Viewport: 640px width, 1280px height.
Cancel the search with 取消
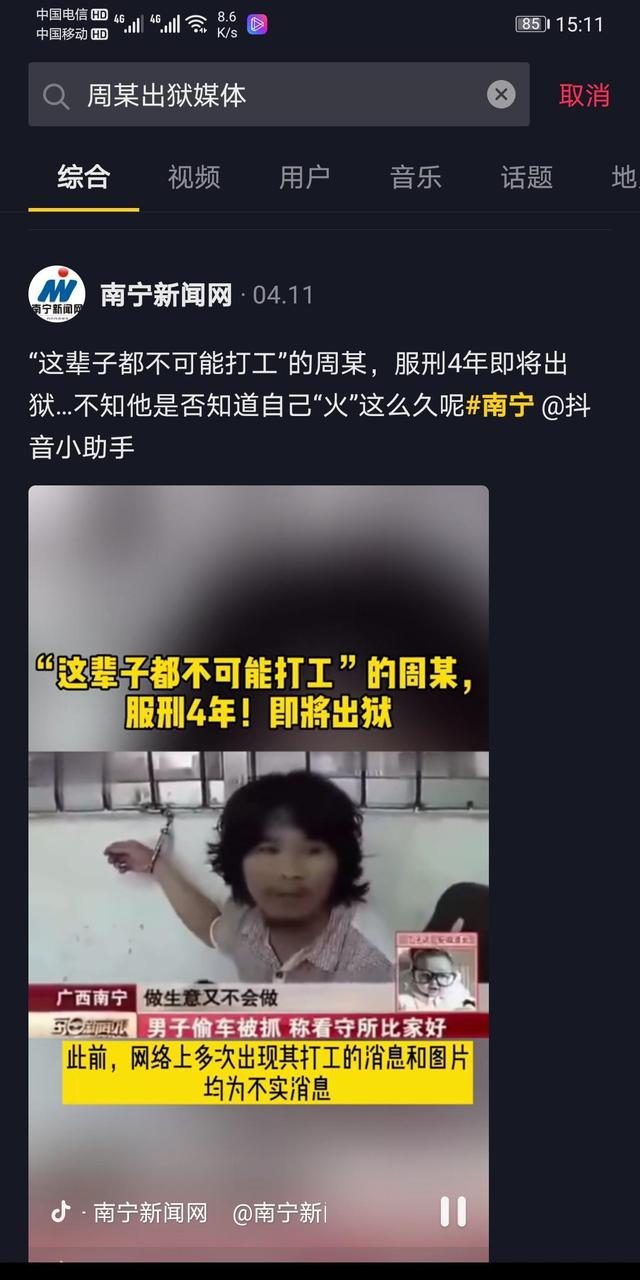pyautogui.click(x=584, y=95)
